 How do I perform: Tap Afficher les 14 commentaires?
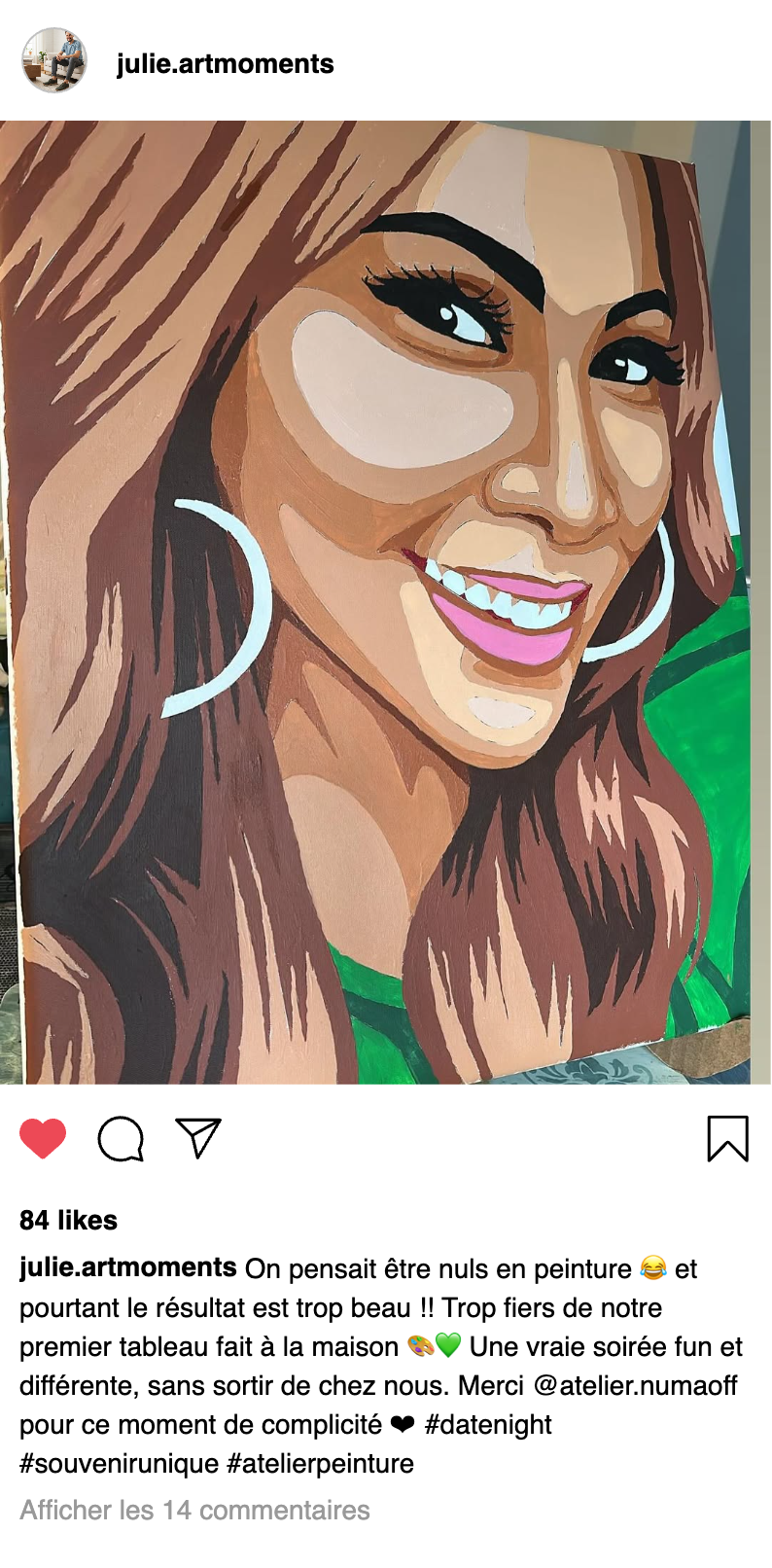194,1510
